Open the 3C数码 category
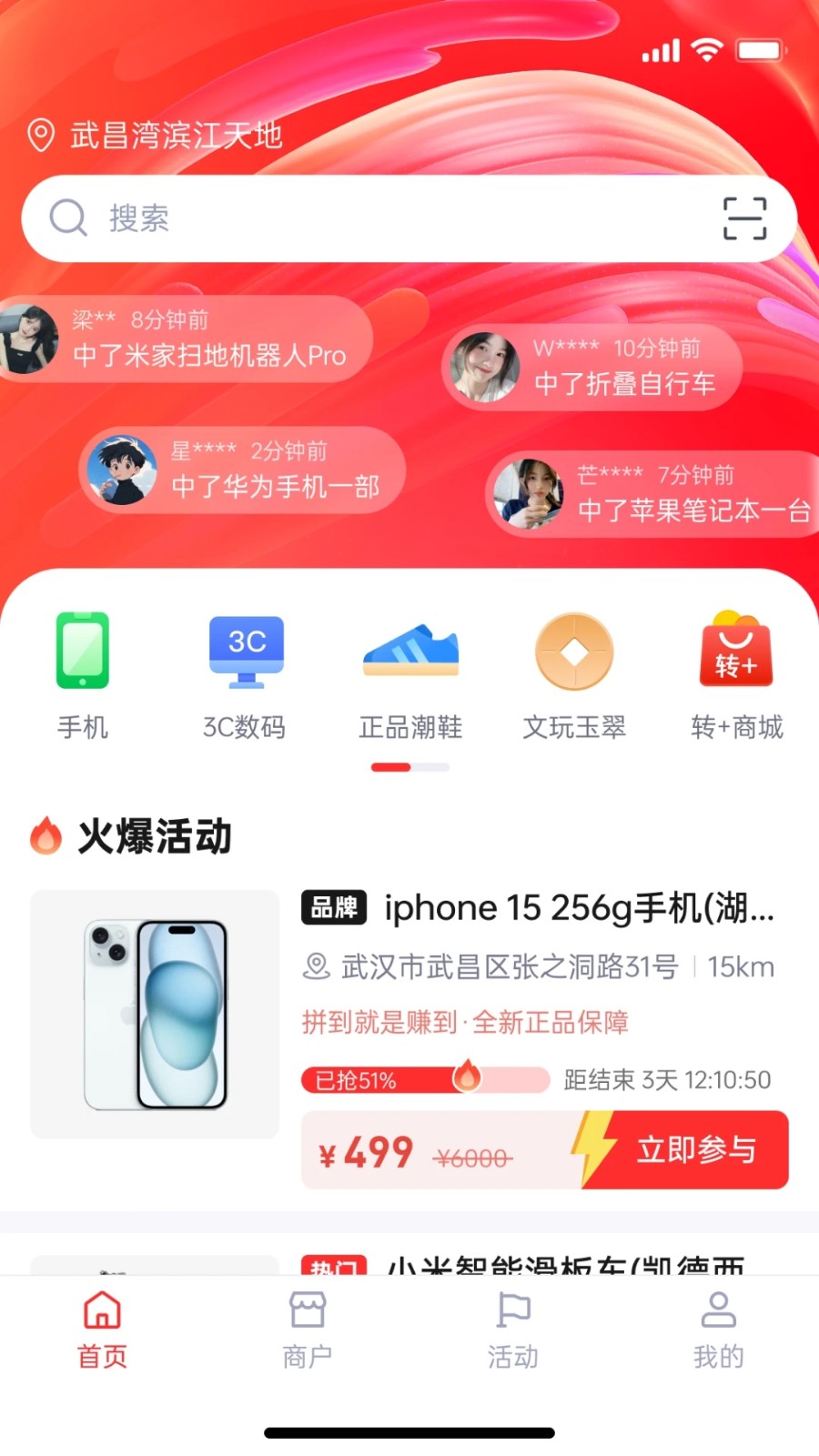 (245, 676)
